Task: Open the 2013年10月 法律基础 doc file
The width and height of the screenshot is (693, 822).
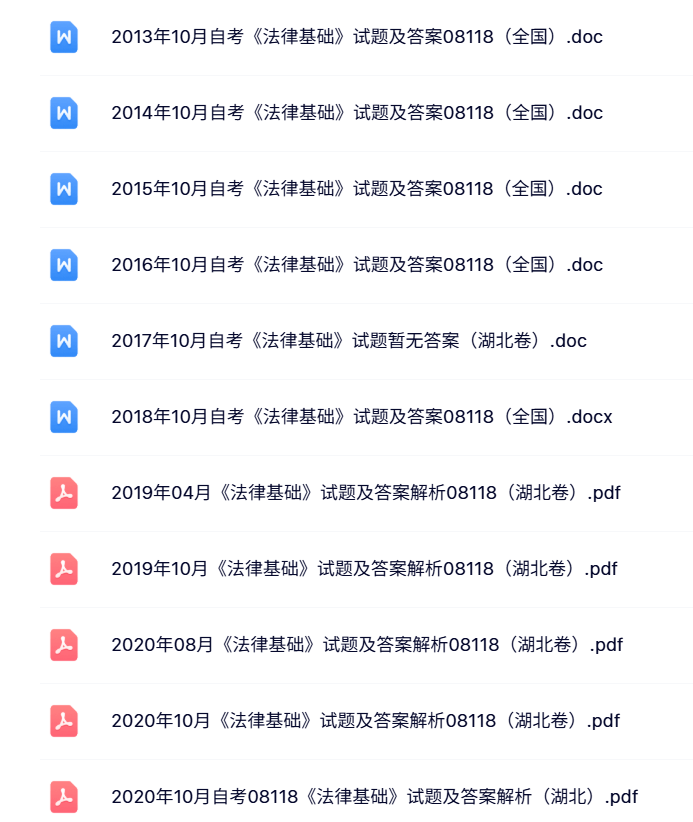Action: pyautogui.click(x=356, y=37)
